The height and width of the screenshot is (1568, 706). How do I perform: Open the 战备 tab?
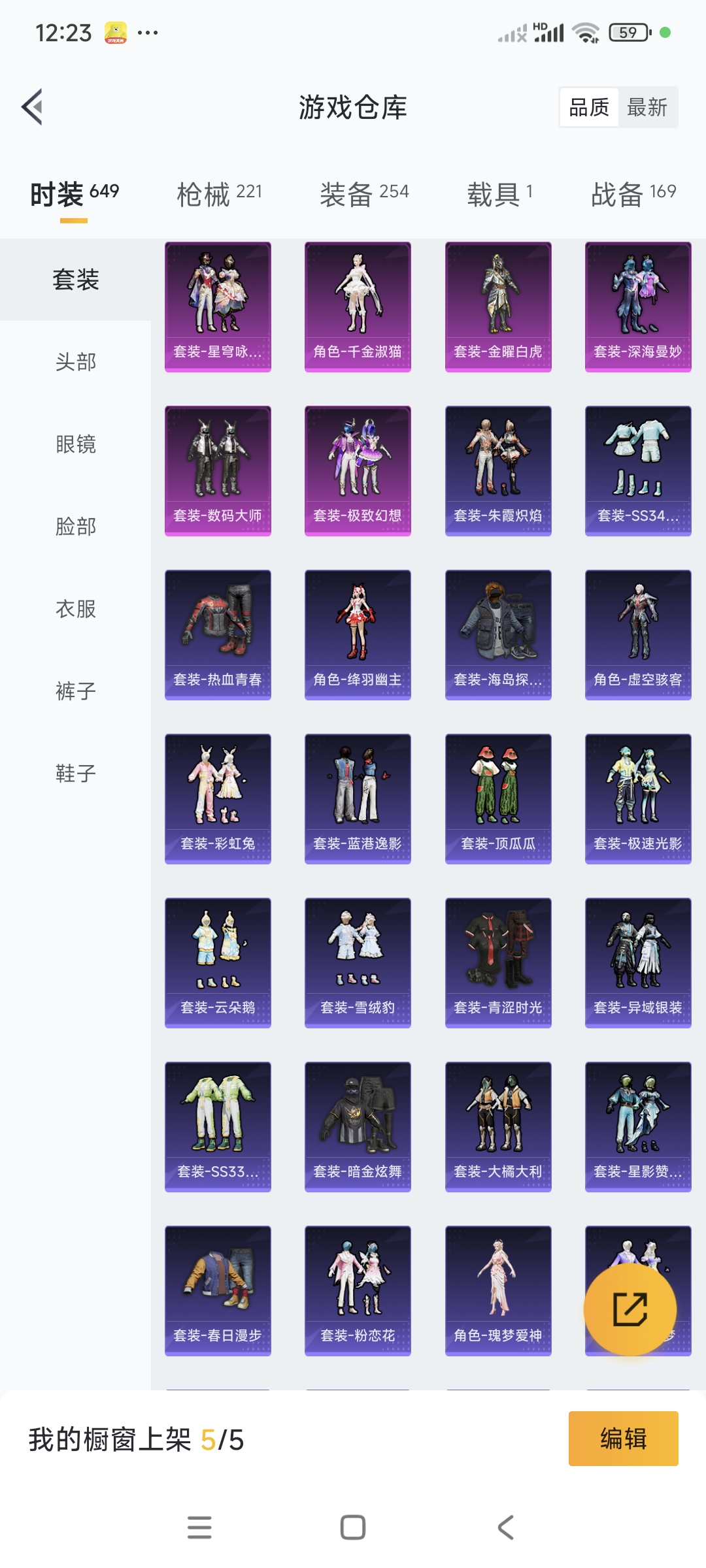coord(633,194)
